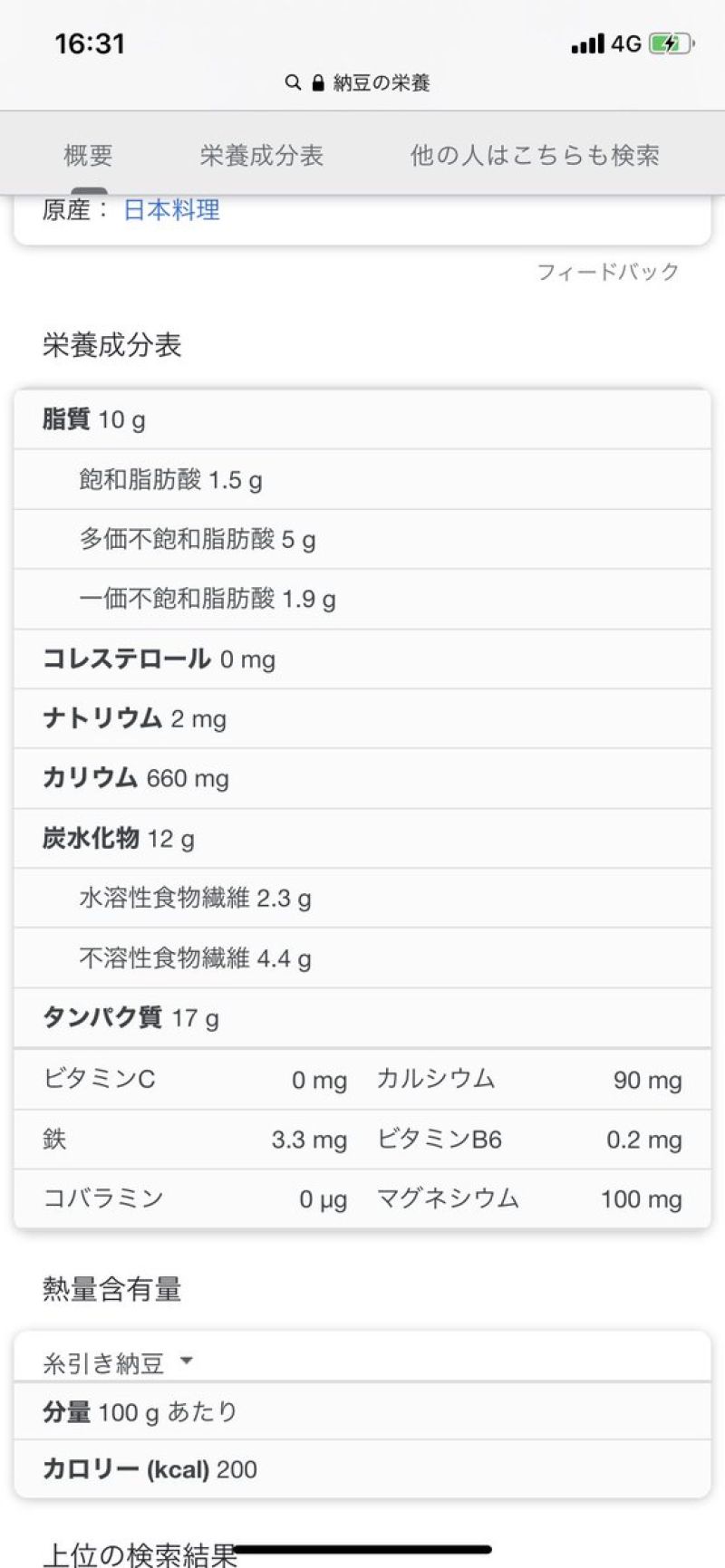725x1568 pixels.
Task: Open the 他の人はこちらも検索 tab
Action: (x=535, y=156)
